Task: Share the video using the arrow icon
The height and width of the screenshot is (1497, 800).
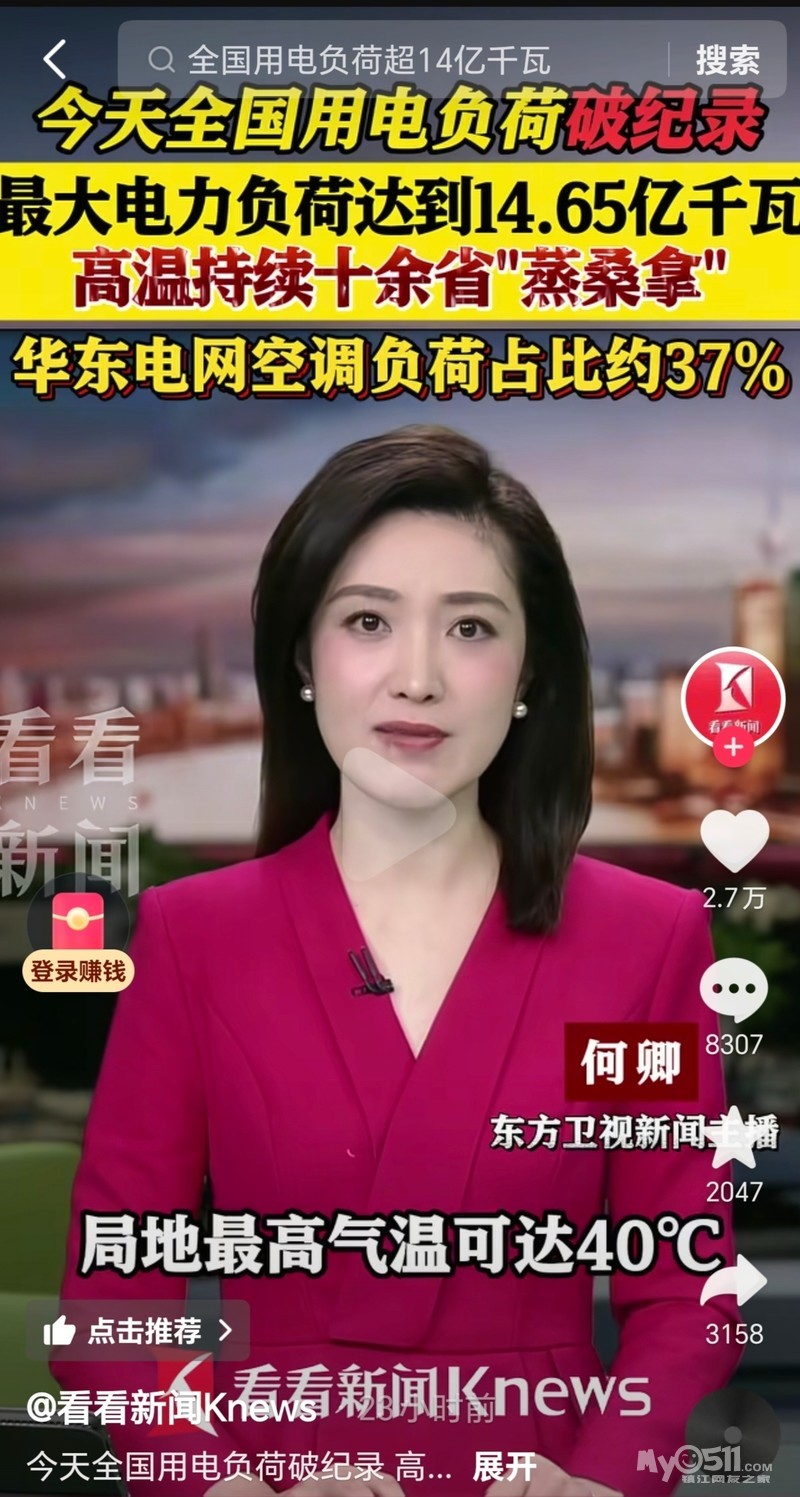Action: [734, 1282]
